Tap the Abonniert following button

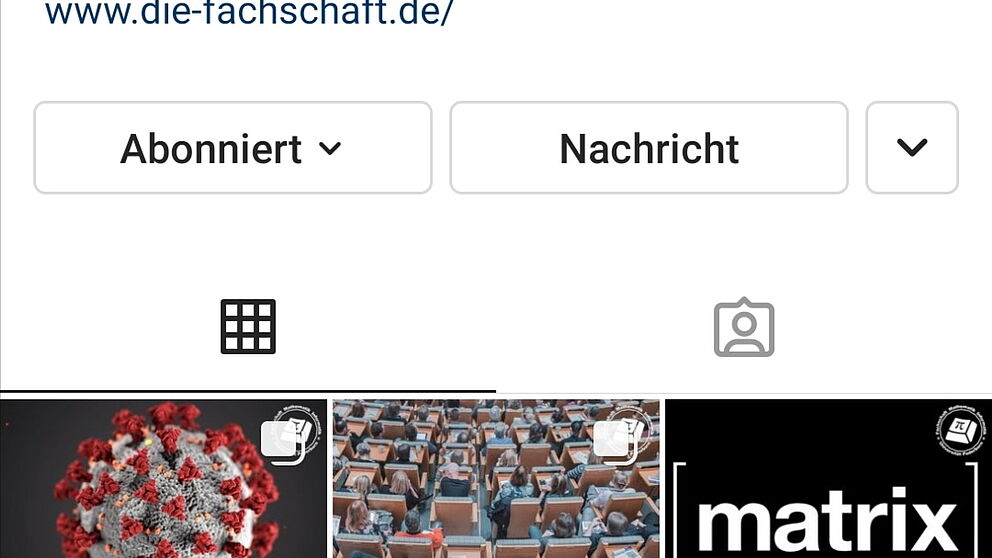click(x=233, y=148)
